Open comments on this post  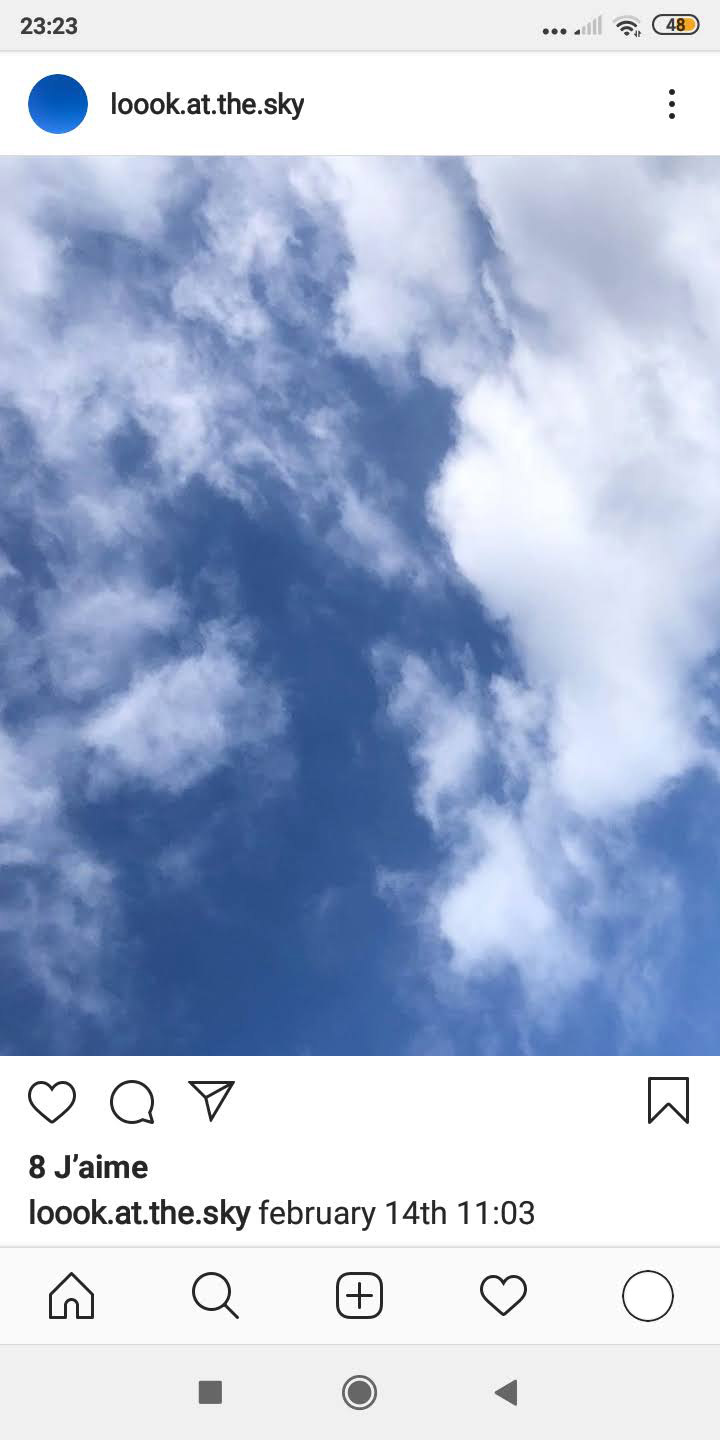(x=132, y=1101)
